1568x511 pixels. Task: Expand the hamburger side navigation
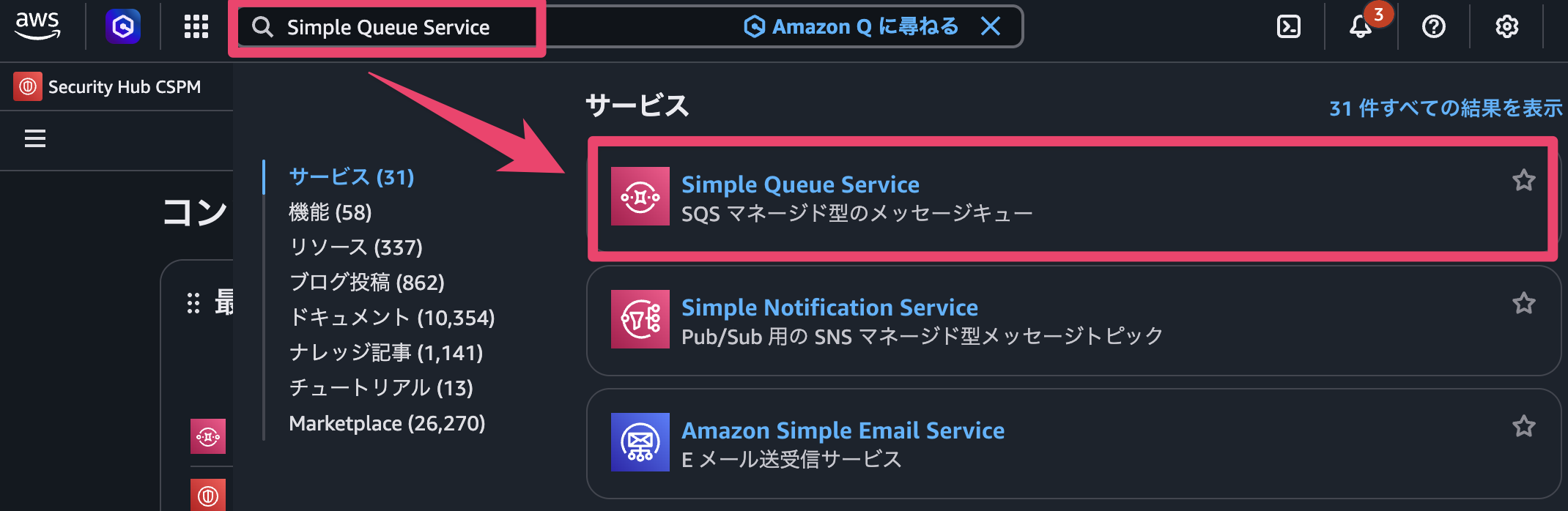point(35,138)
